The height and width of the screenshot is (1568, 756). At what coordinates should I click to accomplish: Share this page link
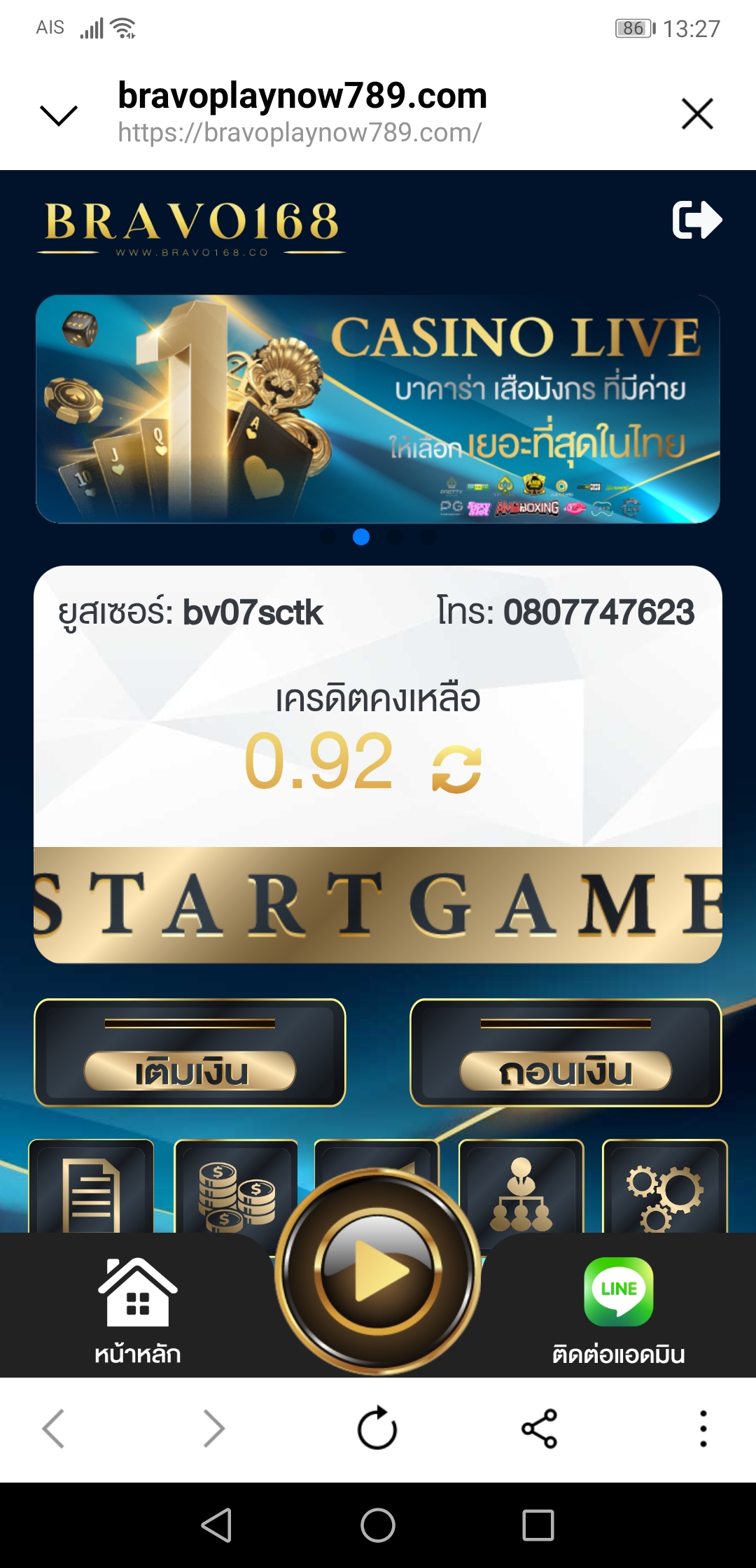(539, 1428)
